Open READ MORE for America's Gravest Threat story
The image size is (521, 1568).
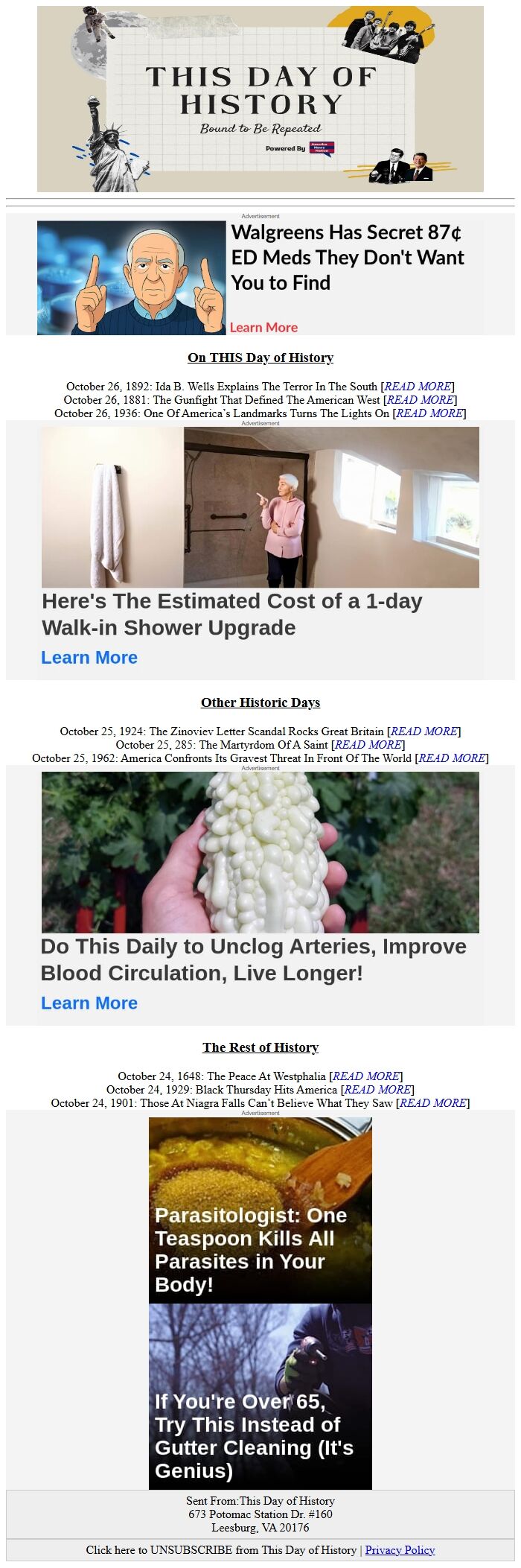pos(453,758)
